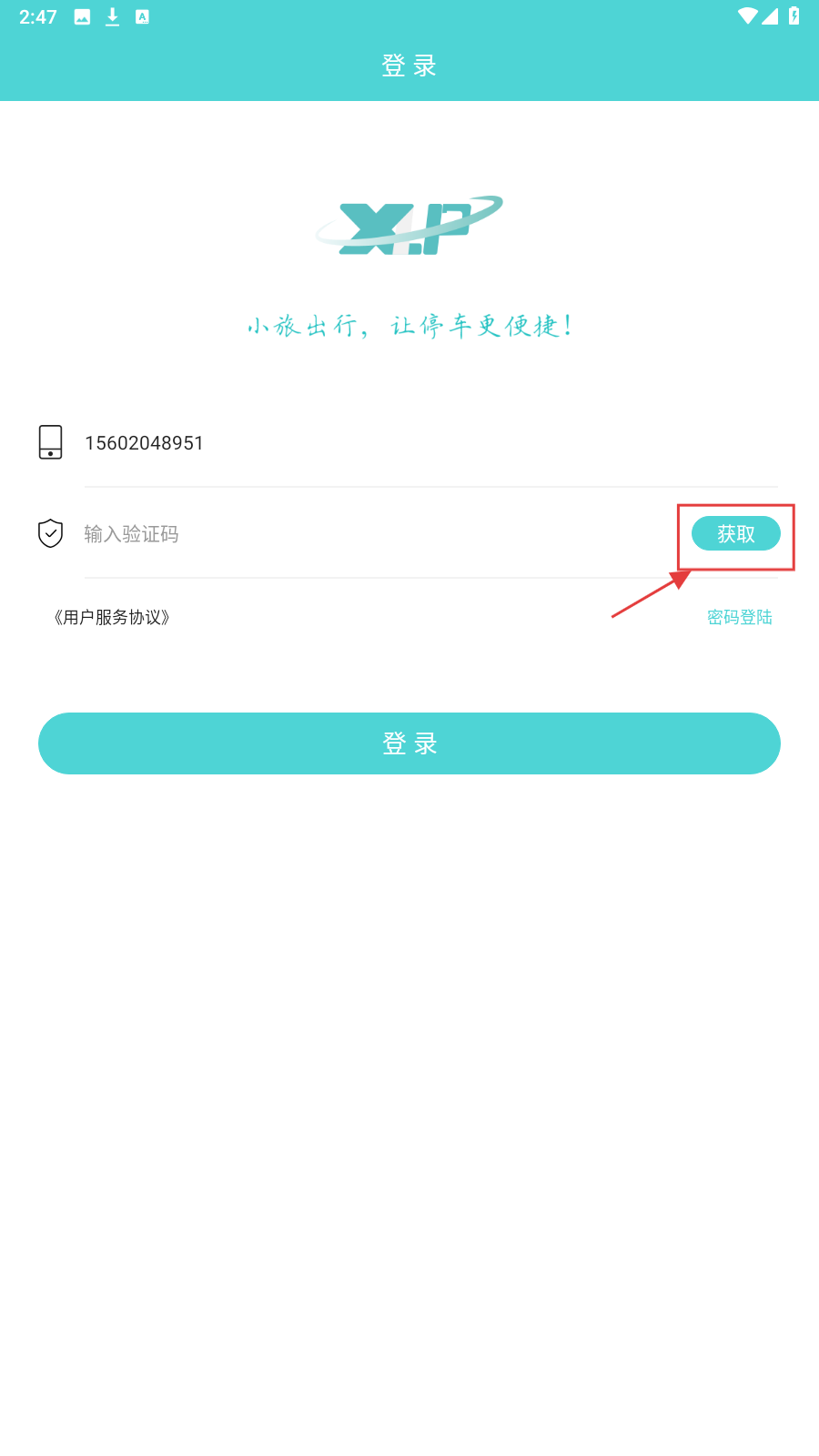Viewport: 819px width, 1456px height.
Task: Tap the phone number input field
Action: pos(428,443)
